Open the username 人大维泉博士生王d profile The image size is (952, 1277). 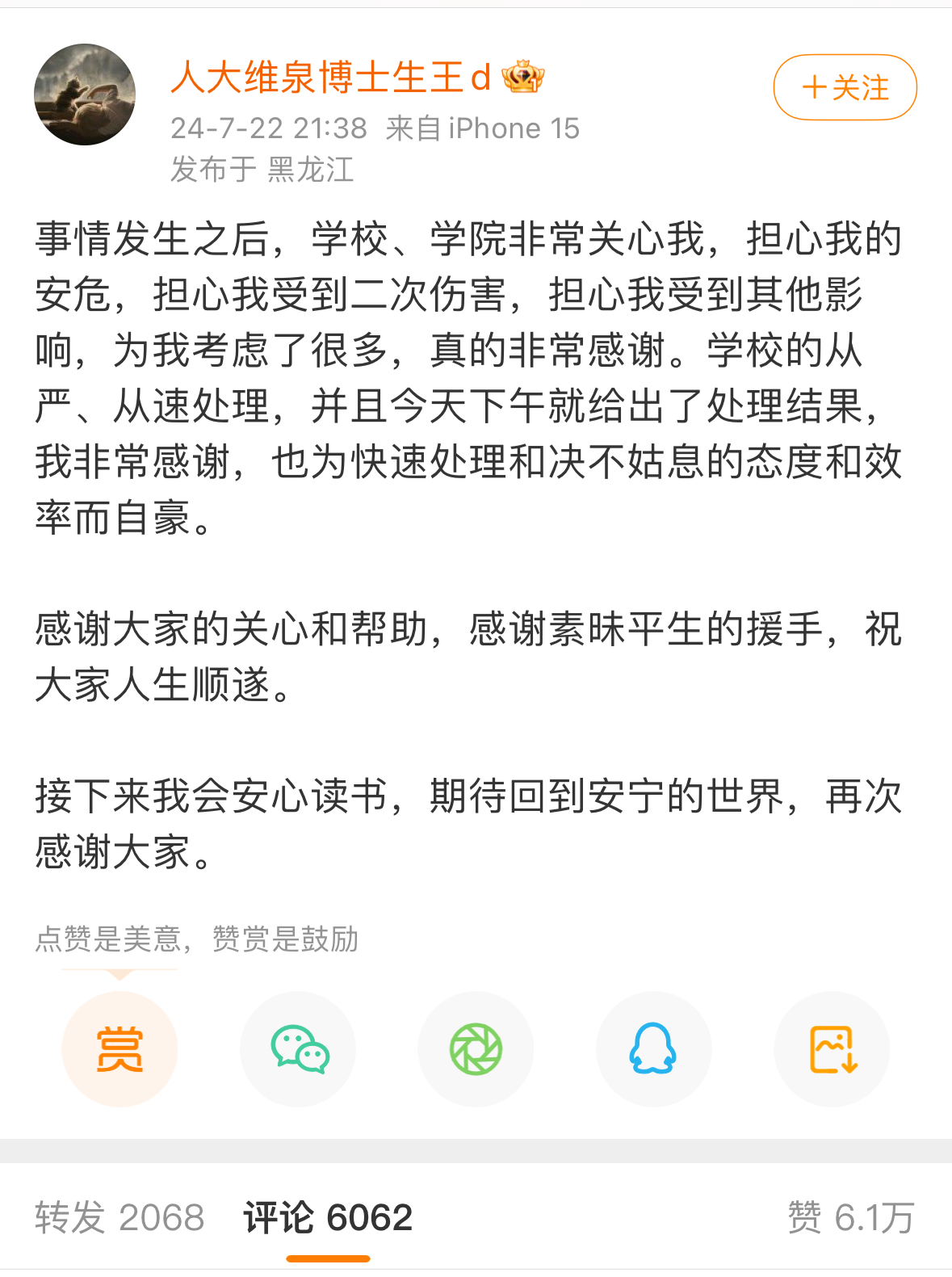click(331, 78)
